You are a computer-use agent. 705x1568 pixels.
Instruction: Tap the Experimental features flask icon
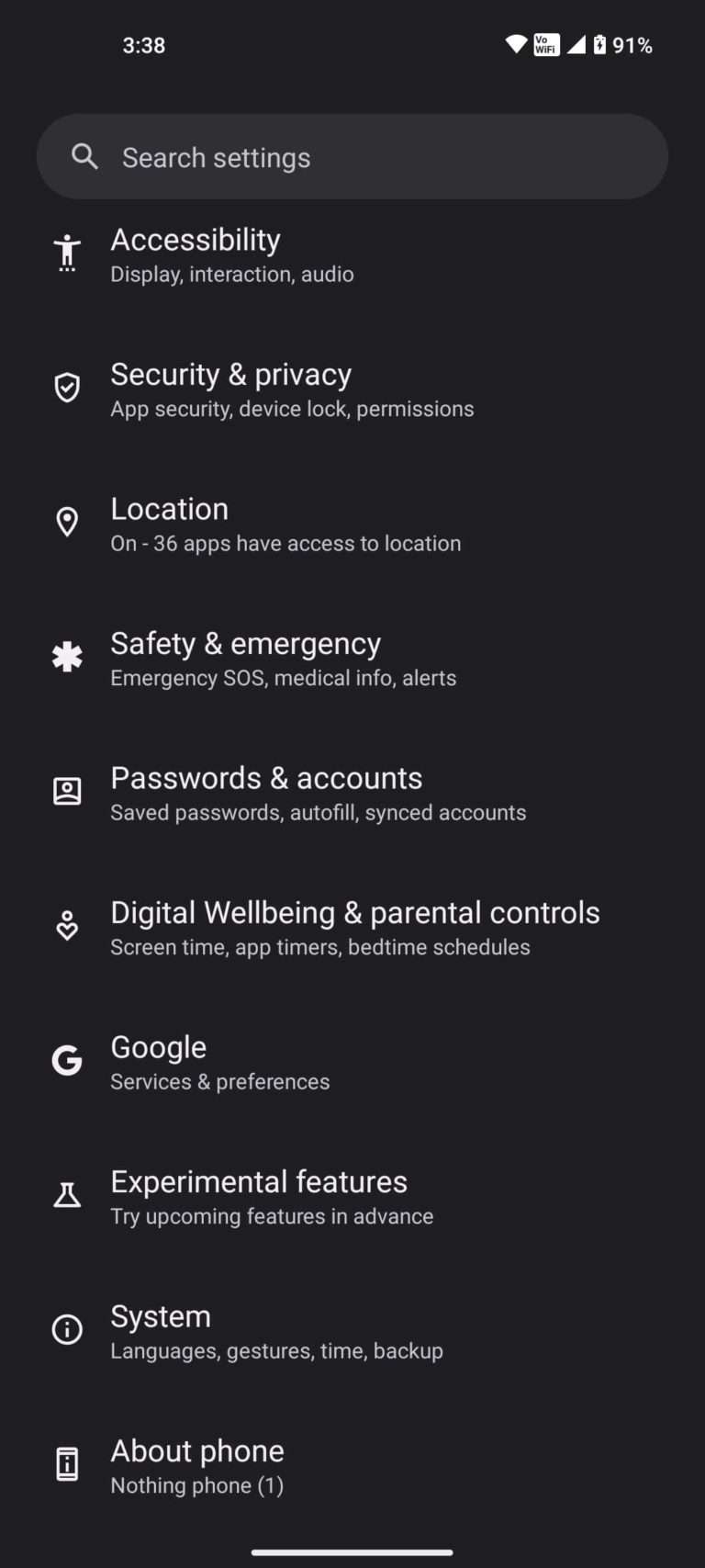pyautogui.click(x=67, y=1195)
